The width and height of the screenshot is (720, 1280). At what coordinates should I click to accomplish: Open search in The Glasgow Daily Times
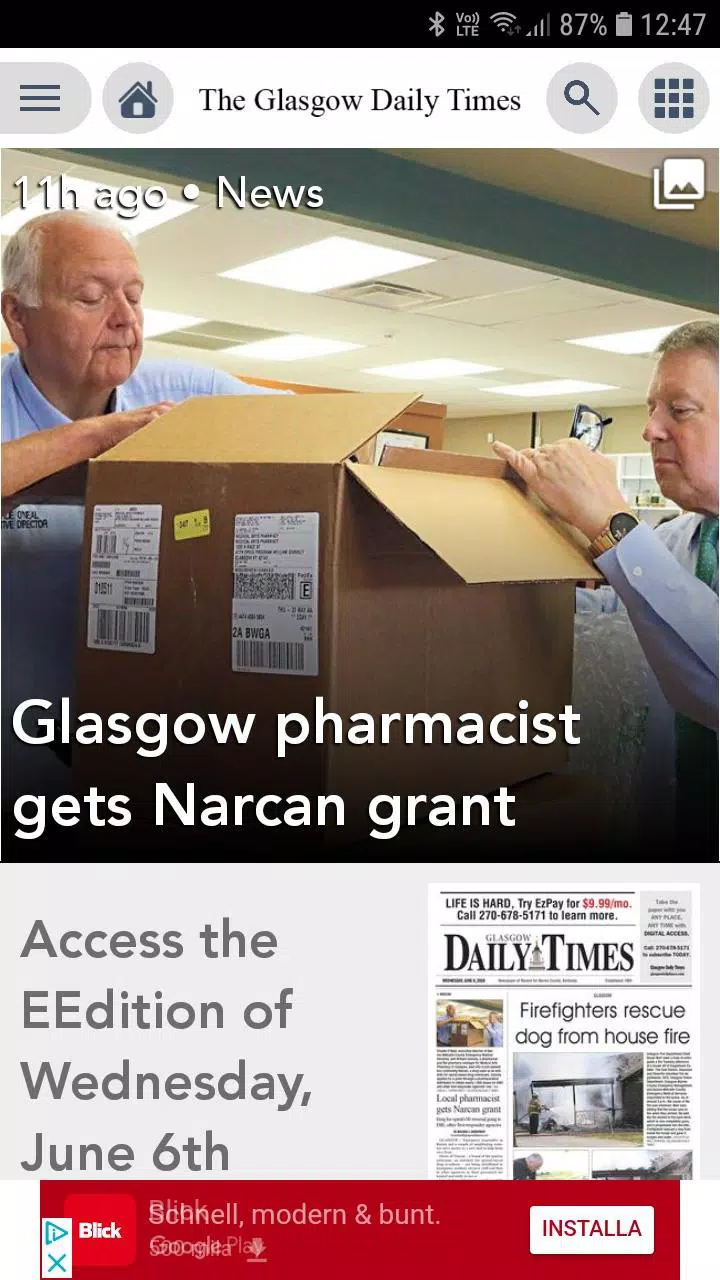pyautogui.click(x=581, y=98)
